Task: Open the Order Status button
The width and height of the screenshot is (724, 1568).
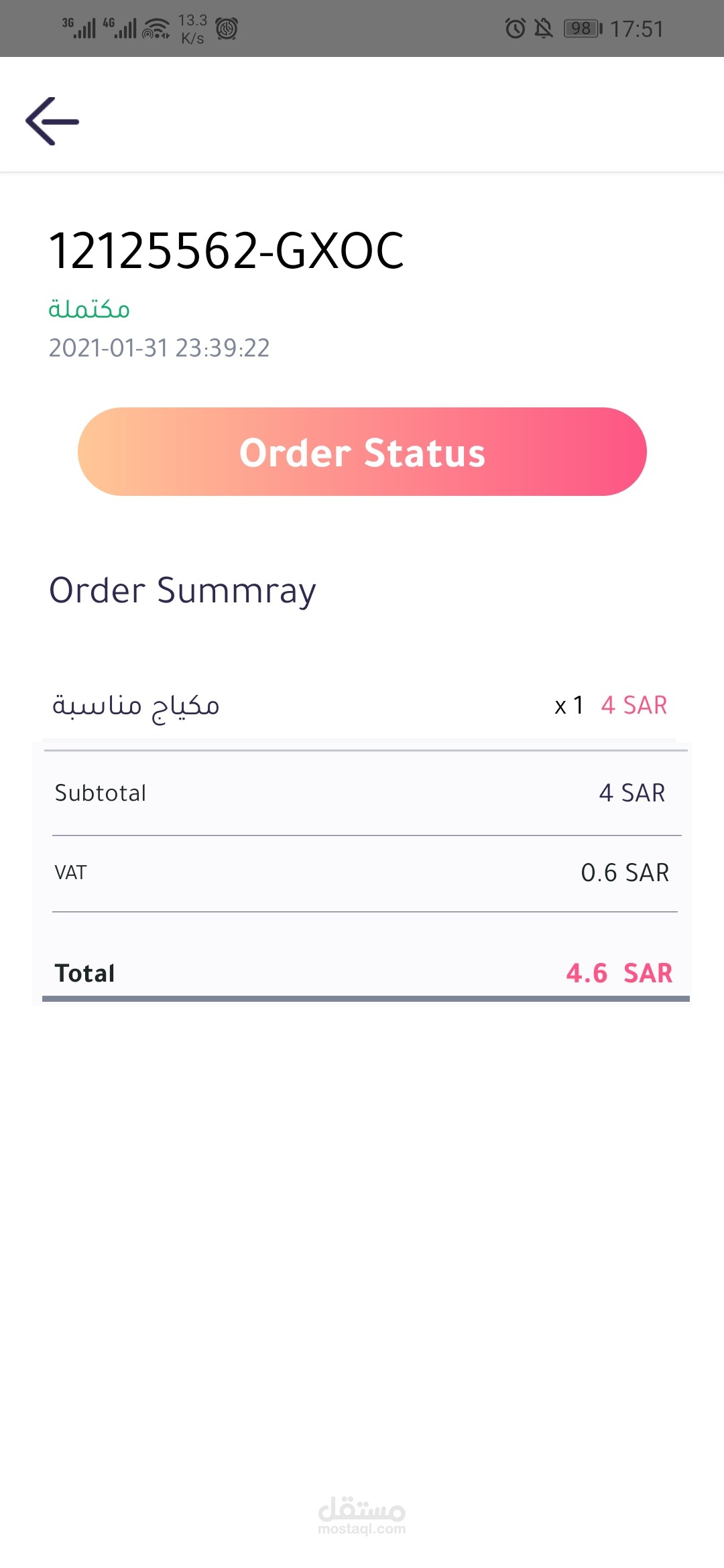Action: (x=362, y=452)
